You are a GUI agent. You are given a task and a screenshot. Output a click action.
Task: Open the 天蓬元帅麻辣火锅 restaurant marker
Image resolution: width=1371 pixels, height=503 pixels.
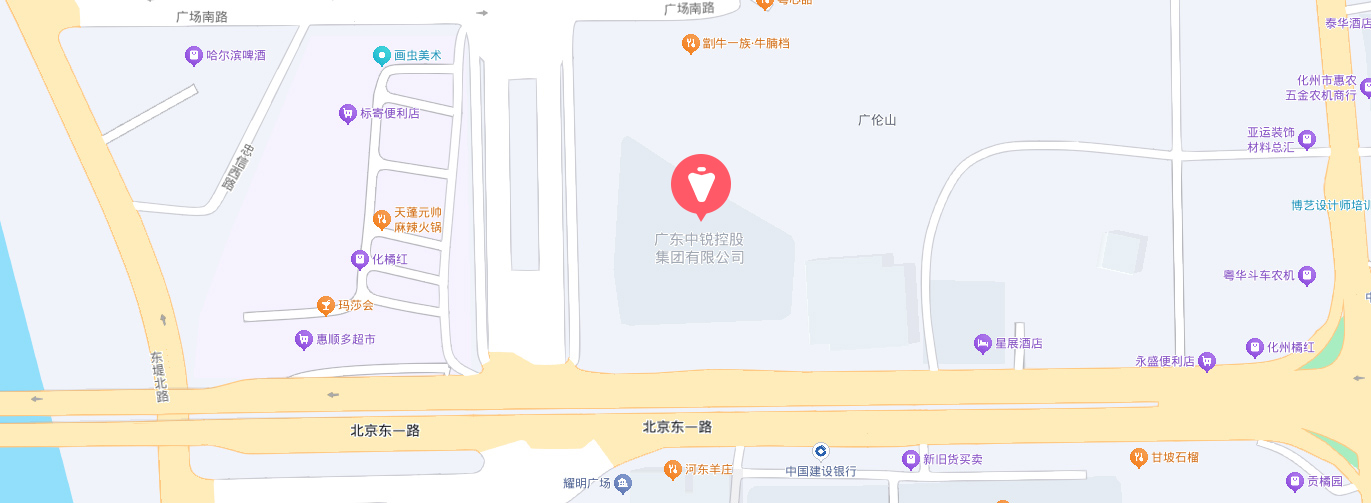click(381, 219)
